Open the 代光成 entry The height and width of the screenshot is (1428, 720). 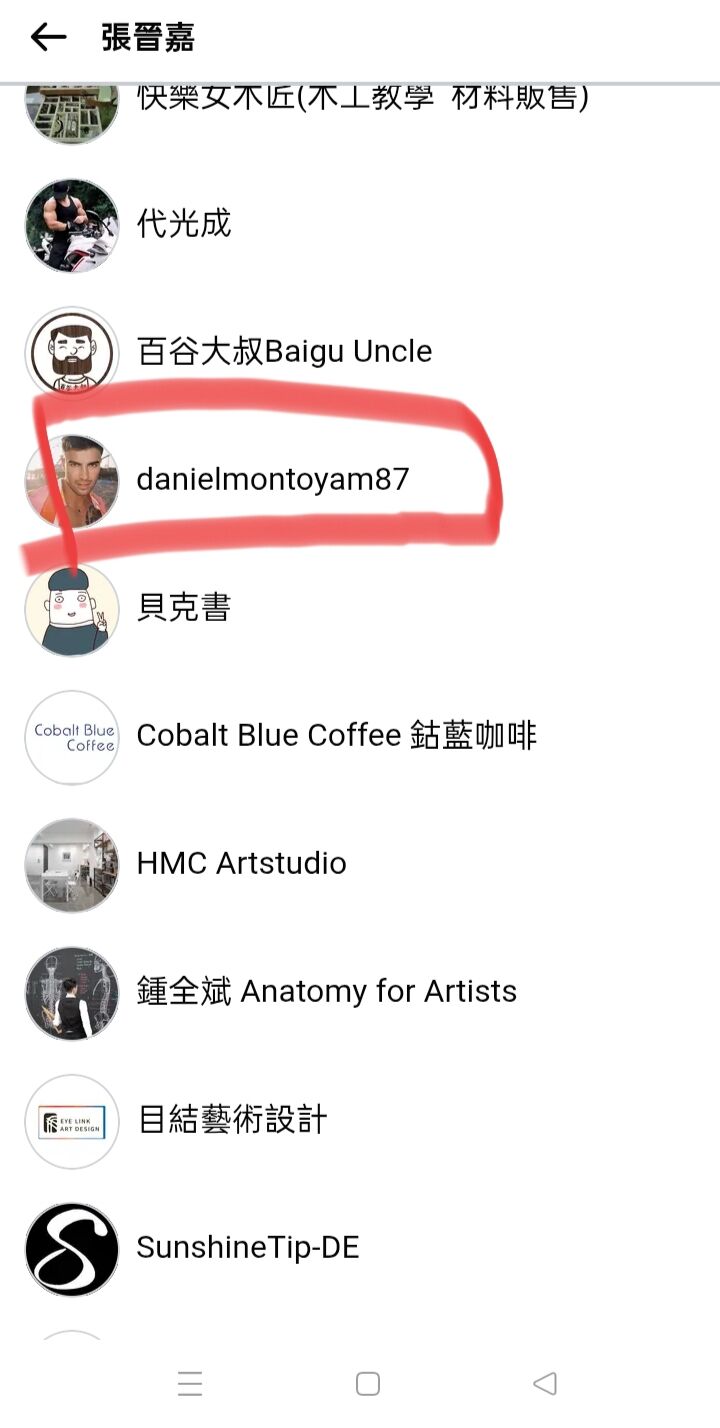[360, 225]
